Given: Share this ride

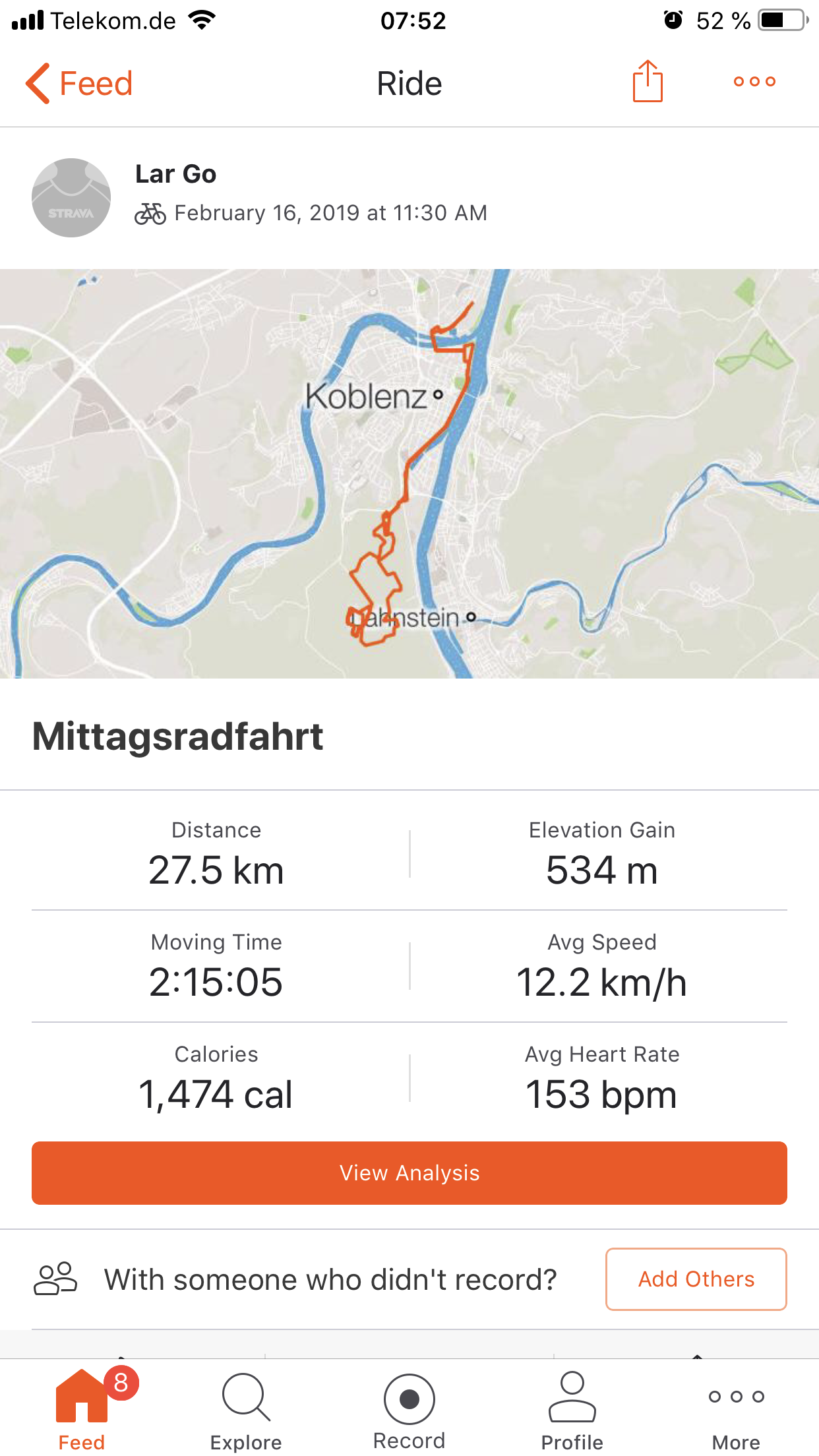Looking at the screenshot, I should [x=648, y=81].
